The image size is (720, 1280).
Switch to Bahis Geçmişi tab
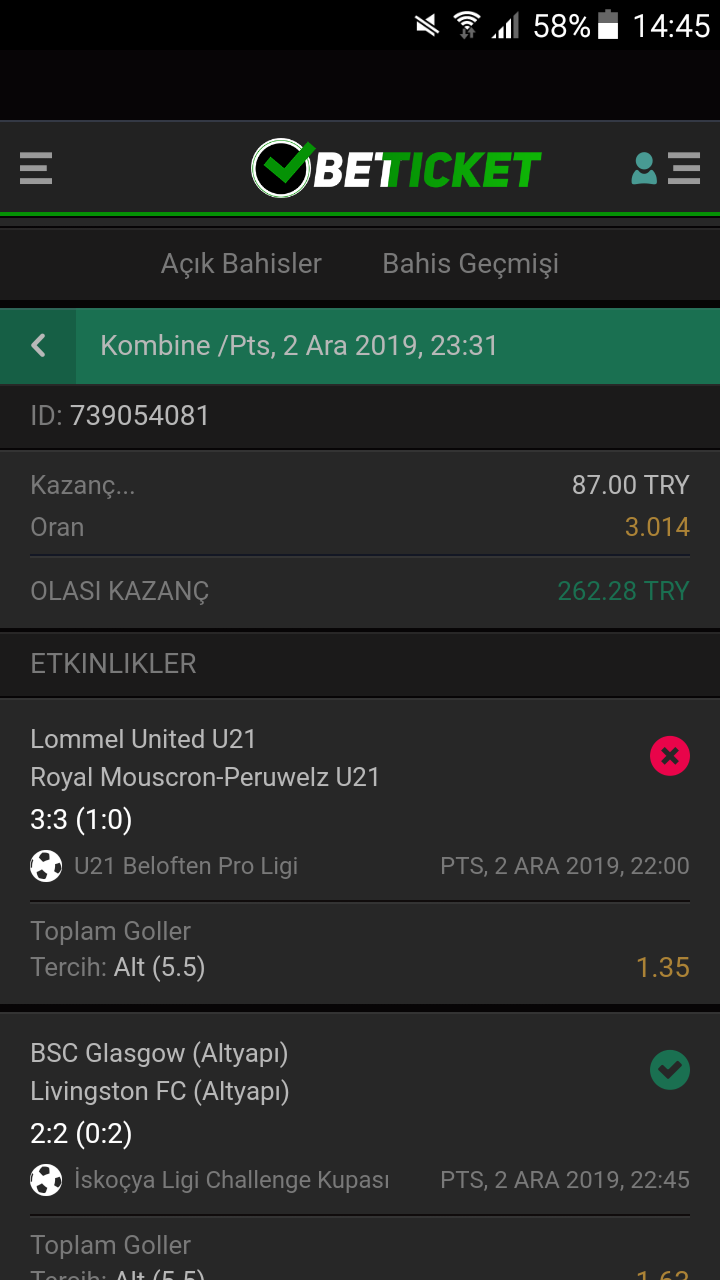[x=470, y=264]
